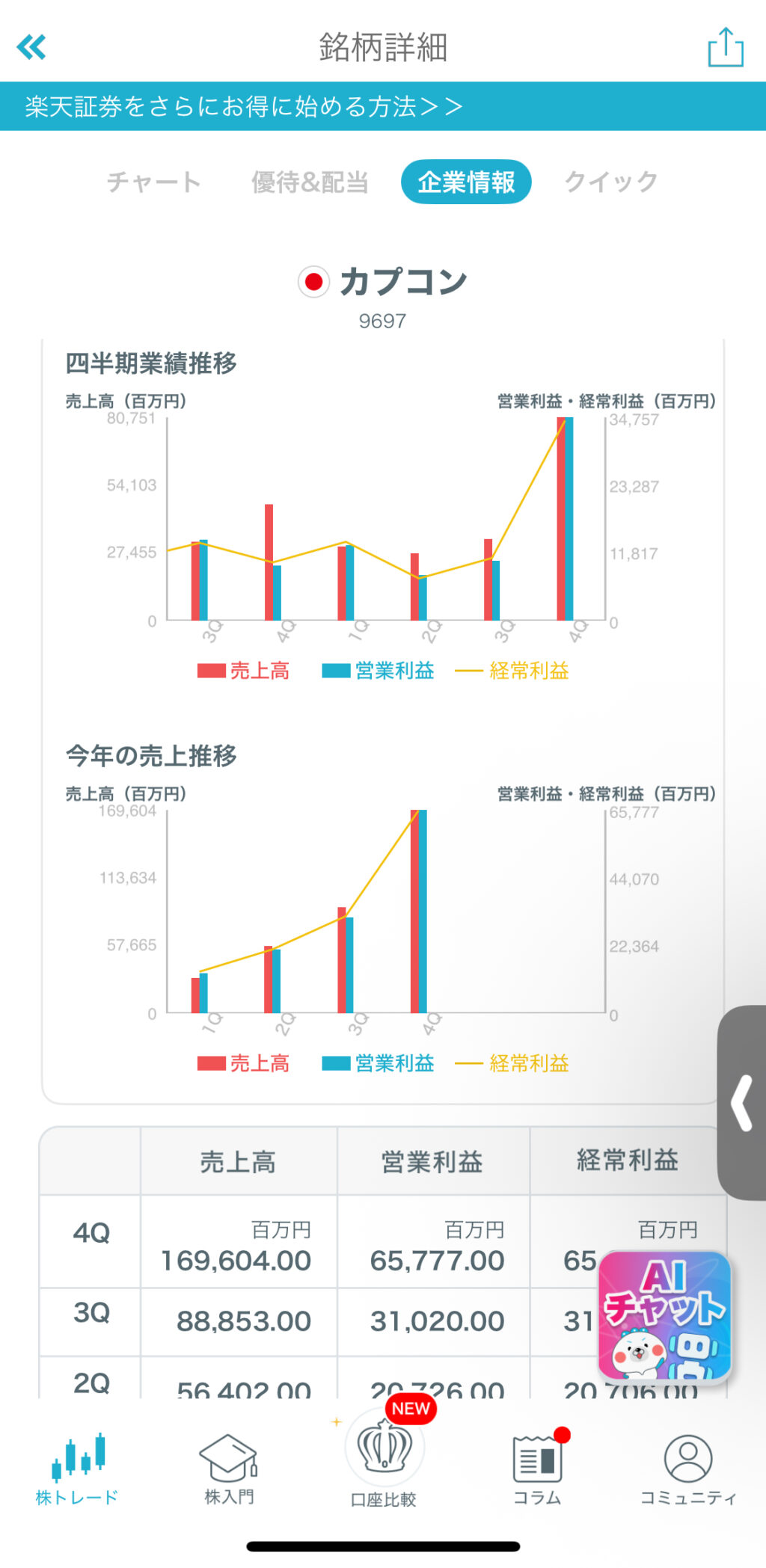Open the 株トレード section
Image resolution: width=766 pixels, height=1568 pixels.
coord(77,1469)
